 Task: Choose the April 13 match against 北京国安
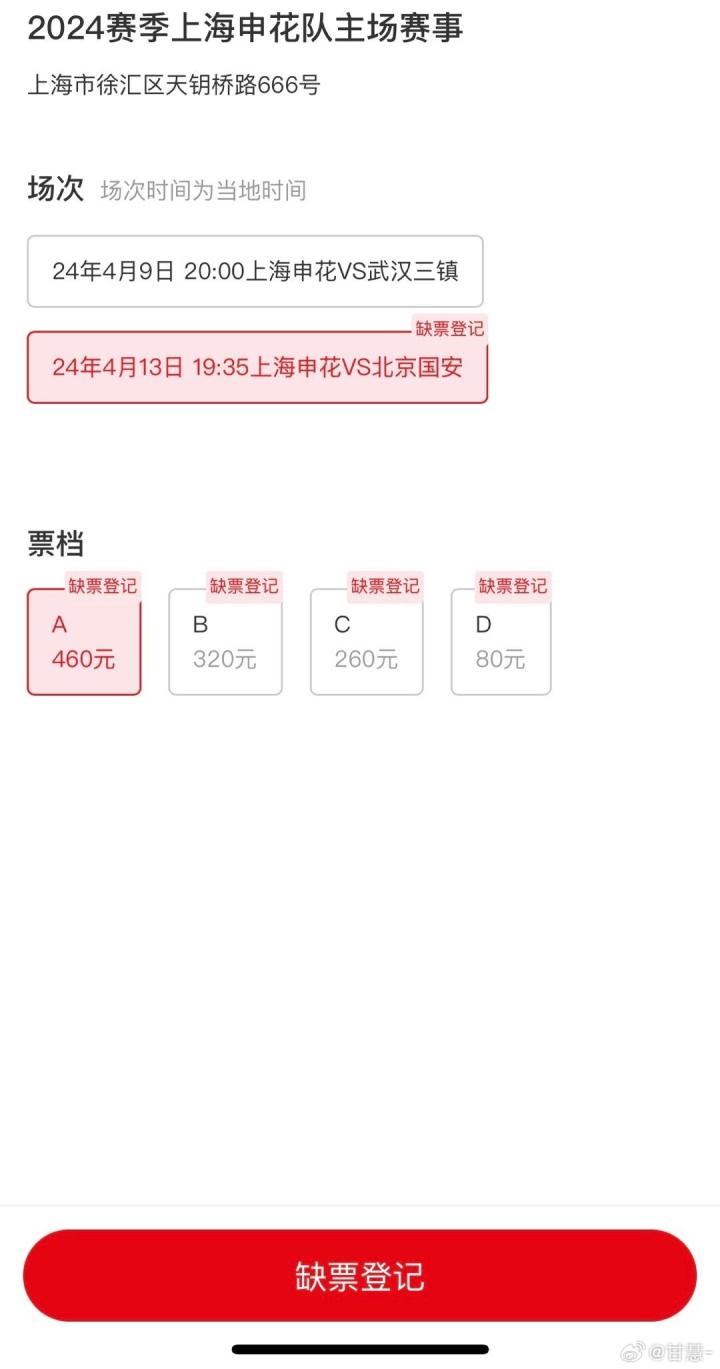point(257,367)
